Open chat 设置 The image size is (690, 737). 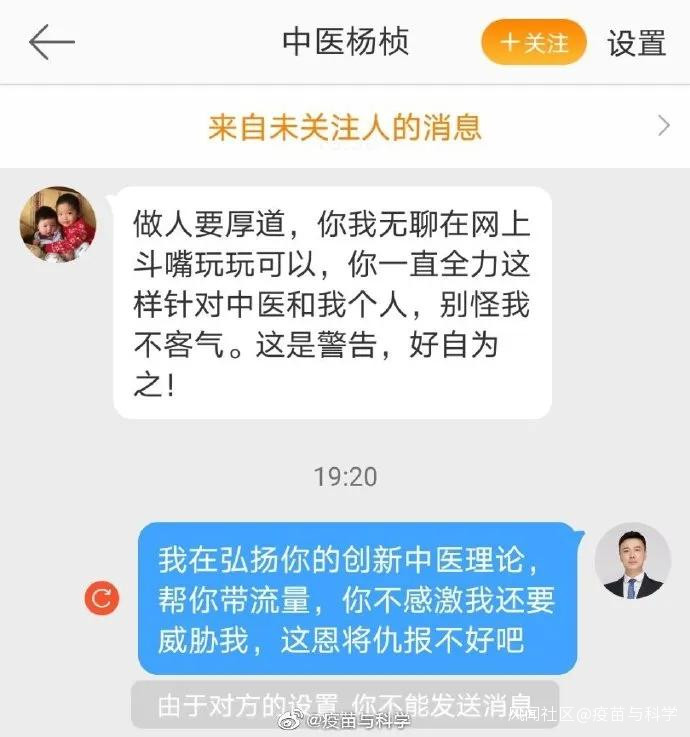coord(636,43)
